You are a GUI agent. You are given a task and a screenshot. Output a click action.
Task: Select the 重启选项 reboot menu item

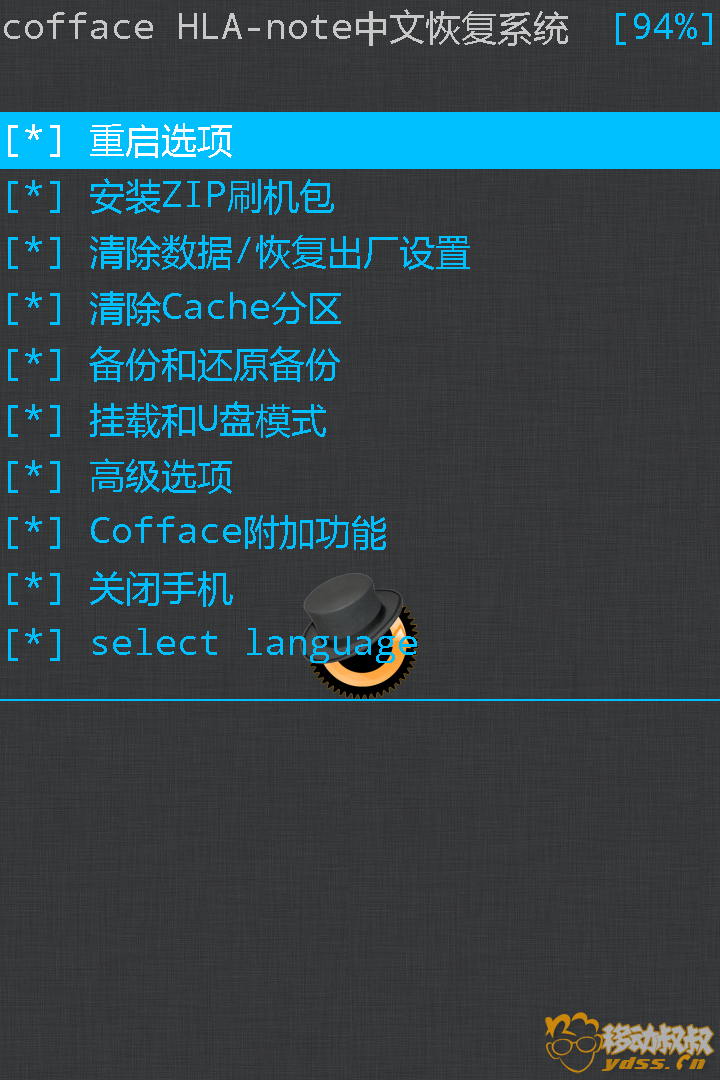point(160,141)
